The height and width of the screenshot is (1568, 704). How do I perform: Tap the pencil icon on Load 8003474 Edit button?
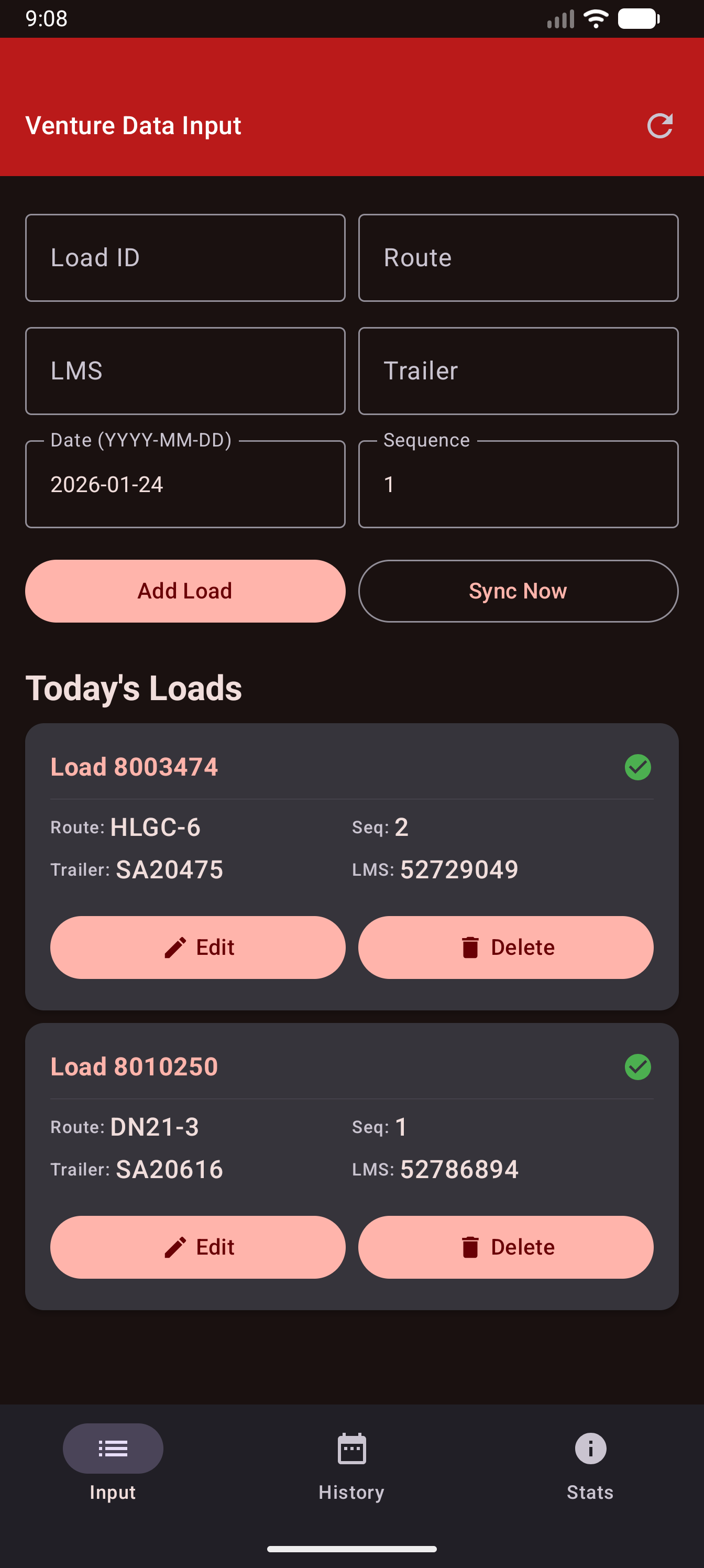click(176, 947)
